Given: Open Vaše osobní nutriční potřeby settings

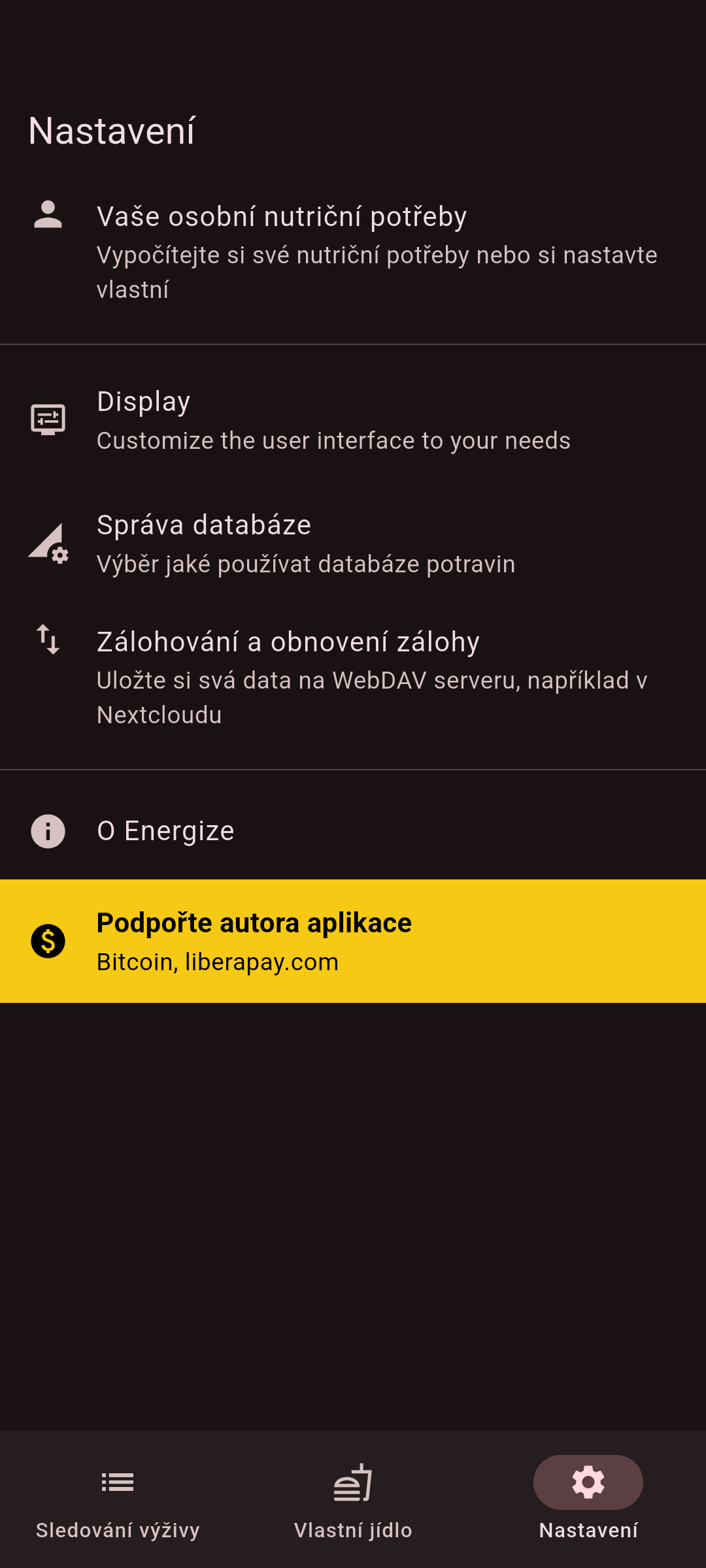Looking at the screenshot, I should [353, 252].
